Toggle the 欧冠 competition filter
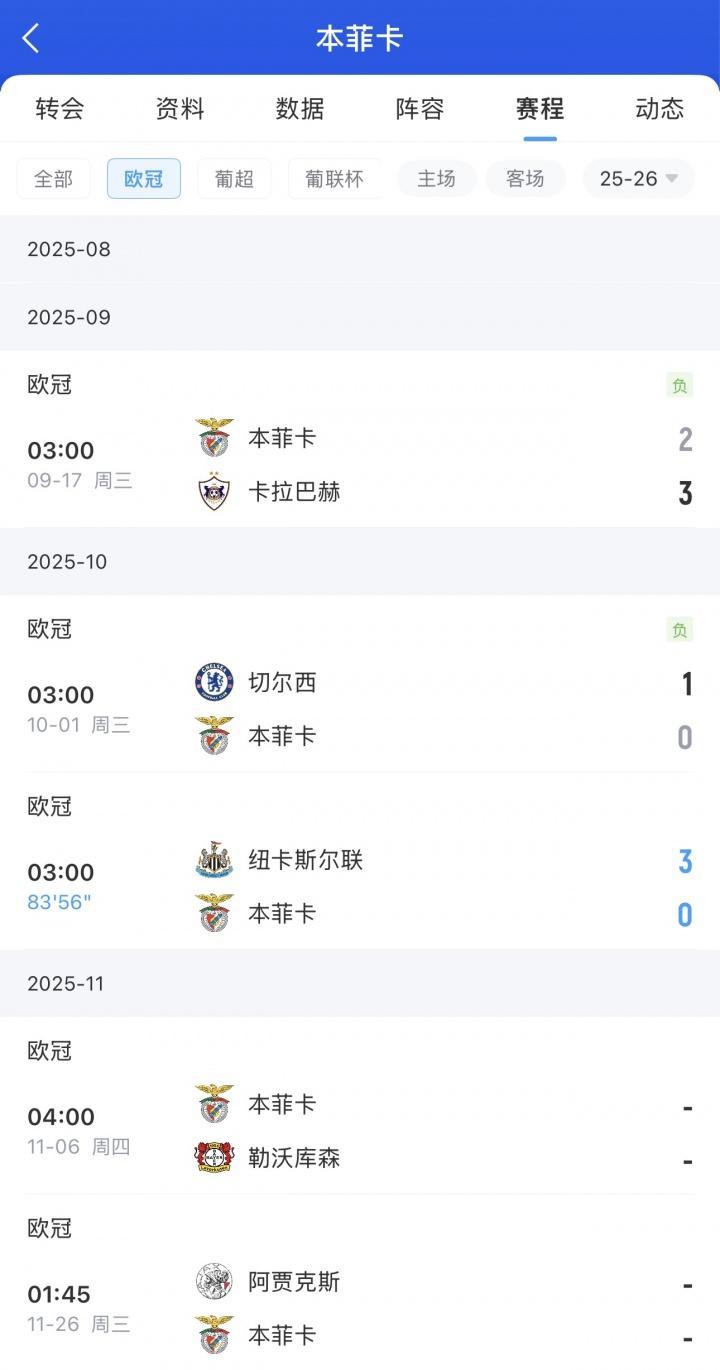Viewport: 720px width, 1370px height. [143, 178]
